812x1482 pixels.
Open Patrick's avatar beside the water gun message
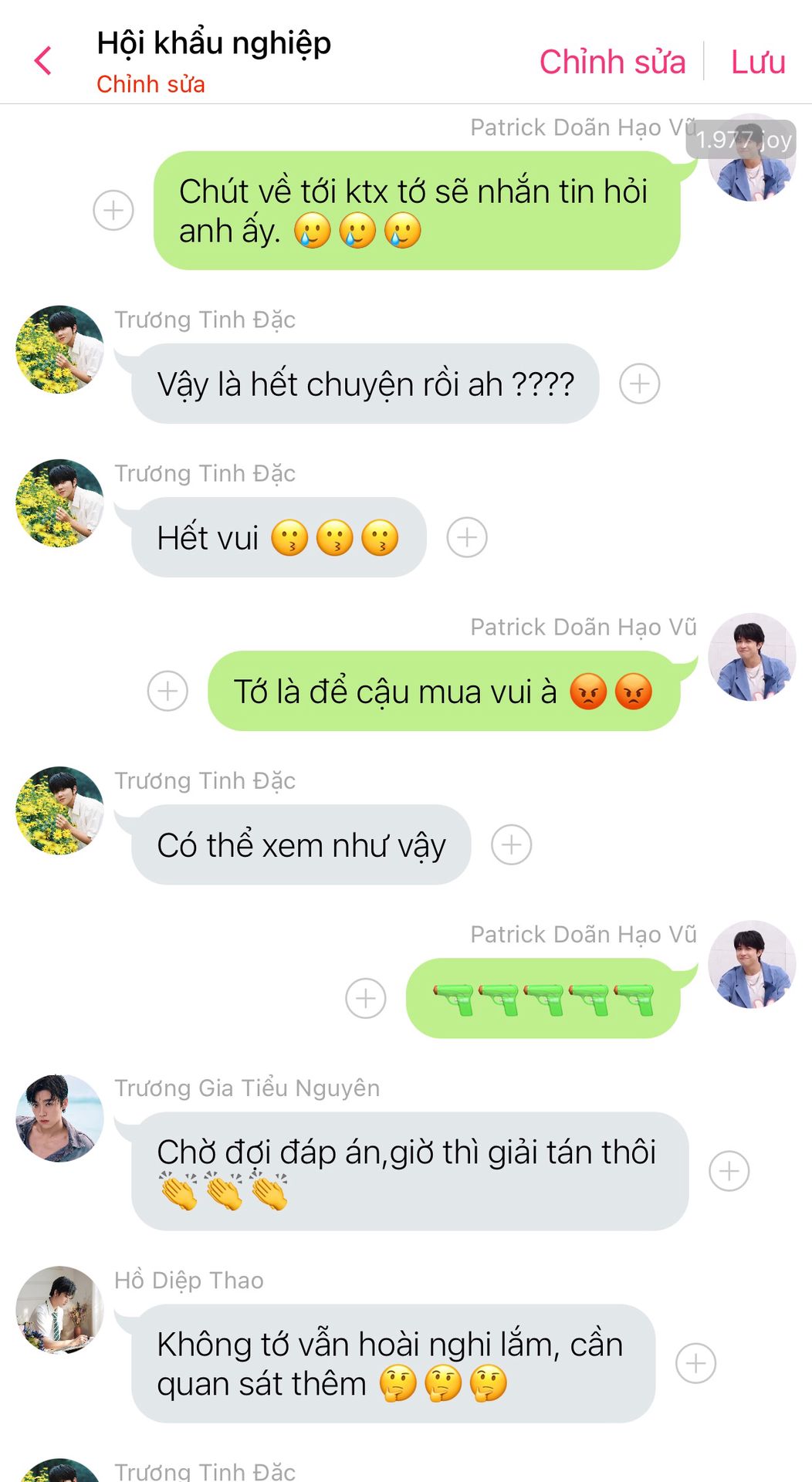[752, 964]
